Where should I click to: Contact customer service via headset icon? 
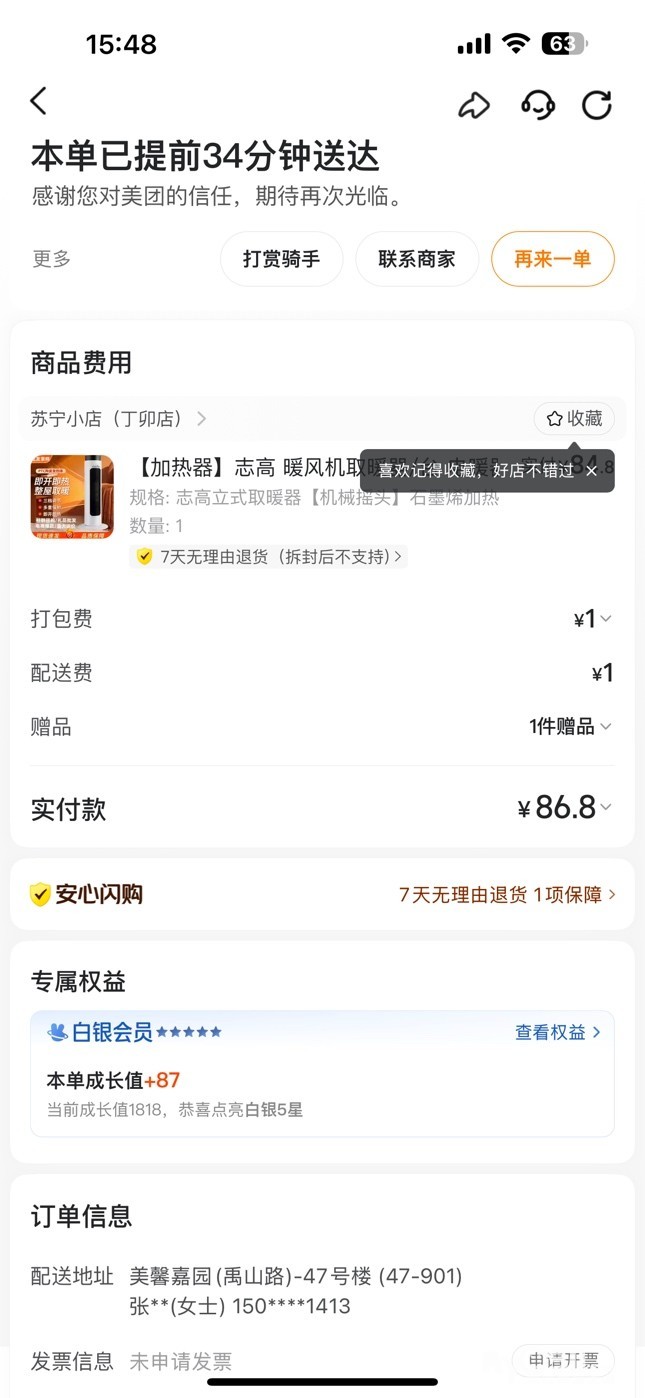coord(537,104)
